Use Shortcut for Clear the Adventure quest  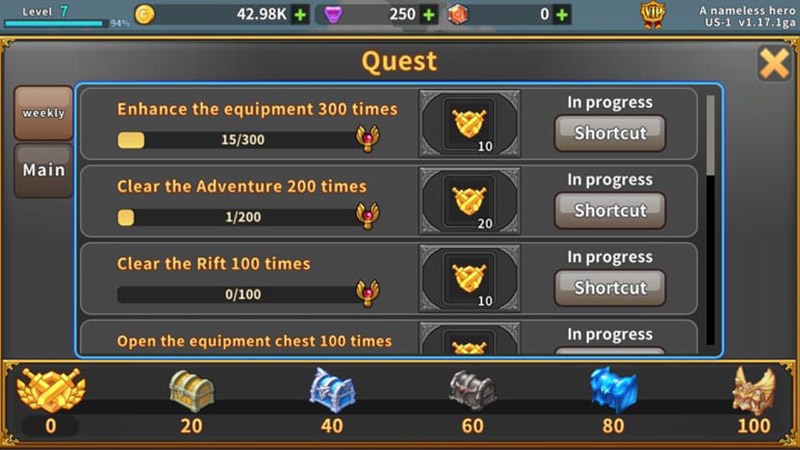pos(610,211)
